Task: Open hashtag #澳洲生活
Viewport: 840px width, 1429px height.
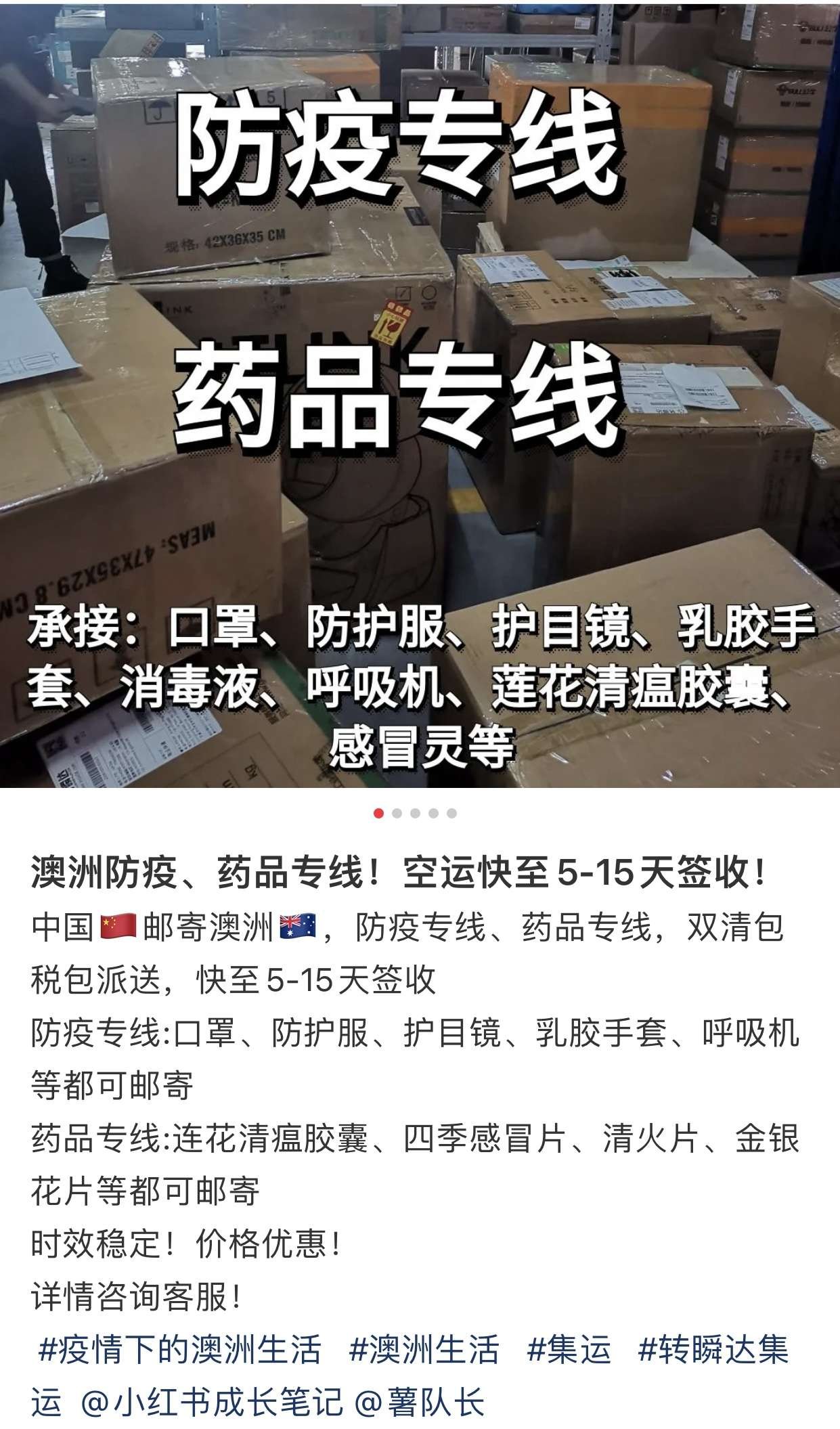Action: point(424,1349)
